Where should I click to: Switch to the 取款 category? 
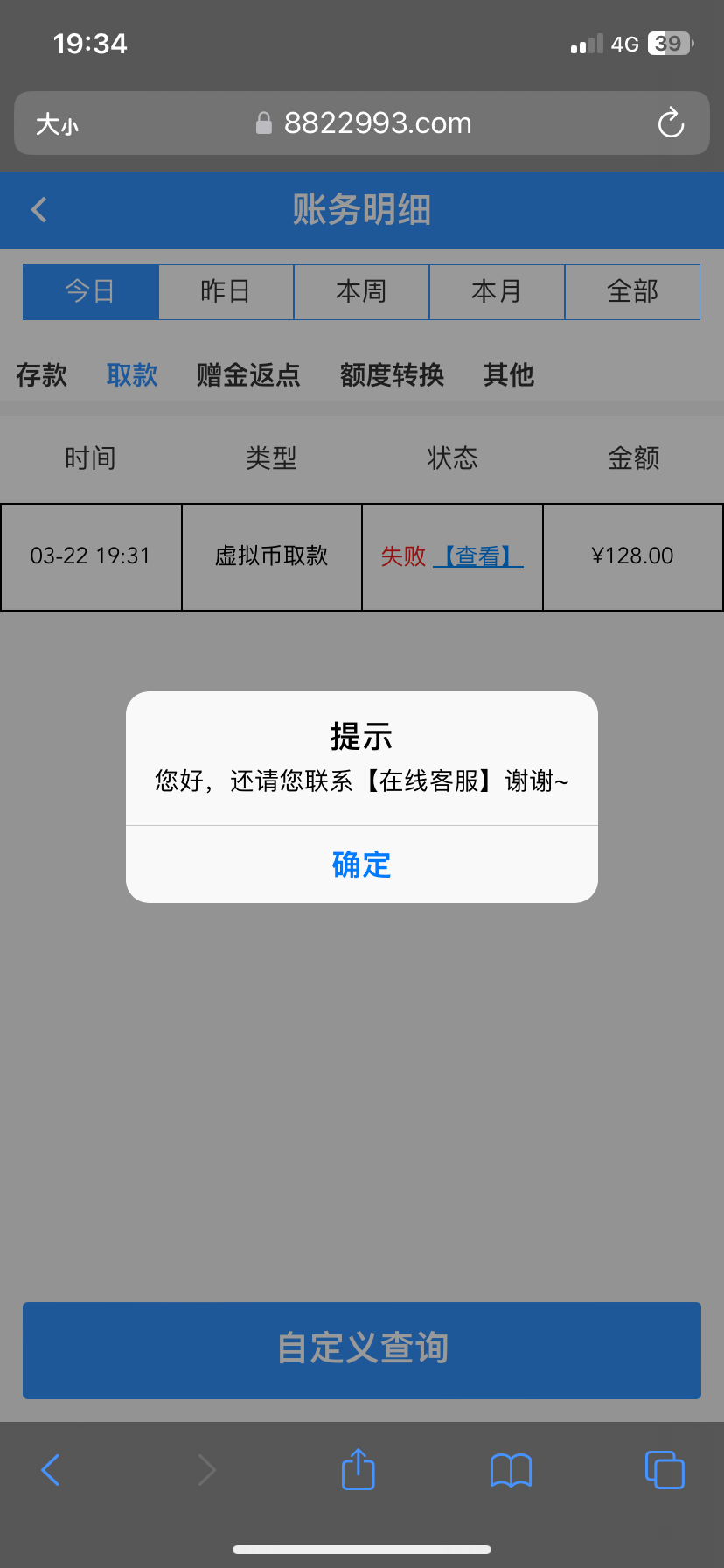coord(132,375)
